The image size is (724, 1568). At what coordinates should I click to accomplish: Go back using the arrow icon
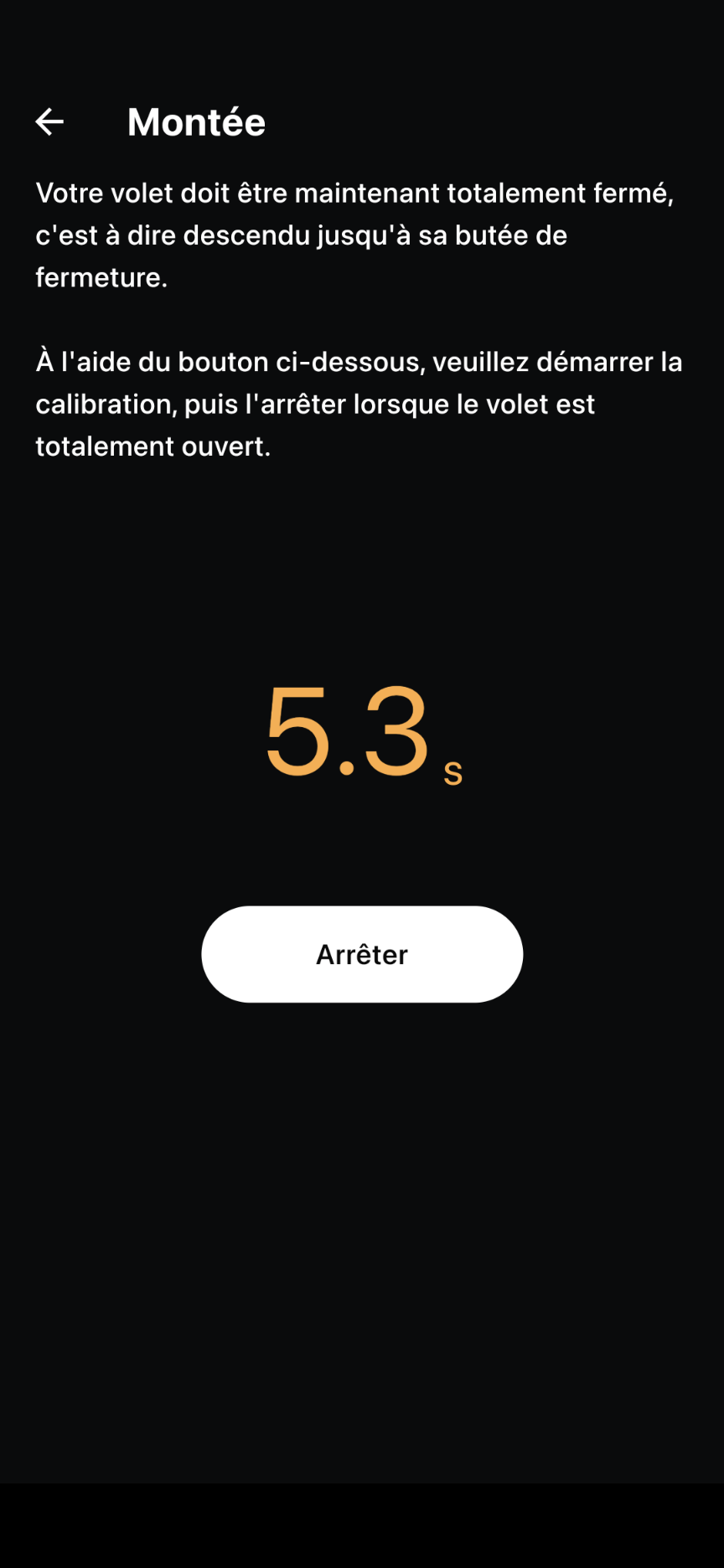pos(49,122)
